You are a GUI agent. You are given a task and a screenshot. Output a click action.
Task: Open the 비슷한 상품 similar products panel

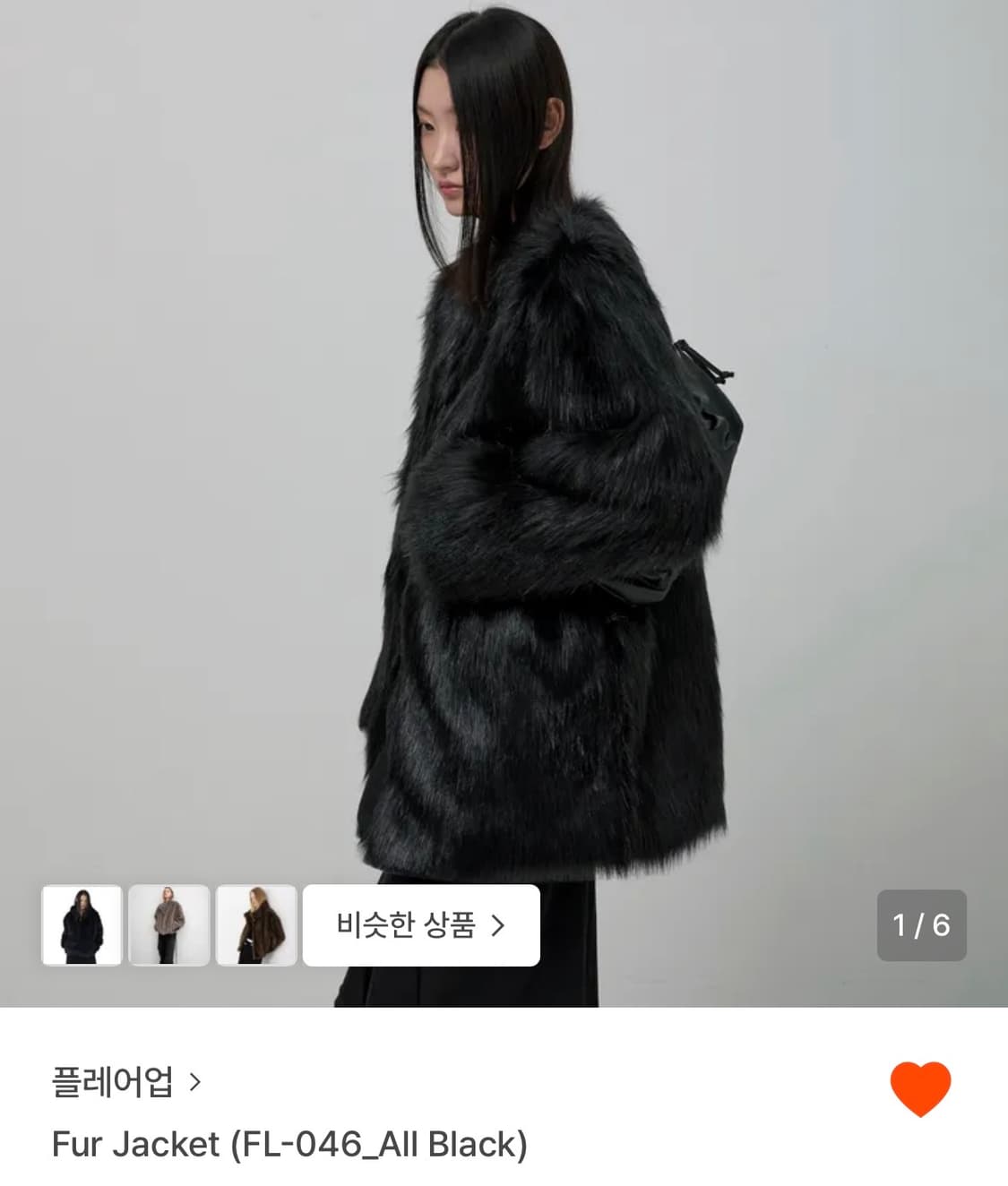[x=421, y=926]
